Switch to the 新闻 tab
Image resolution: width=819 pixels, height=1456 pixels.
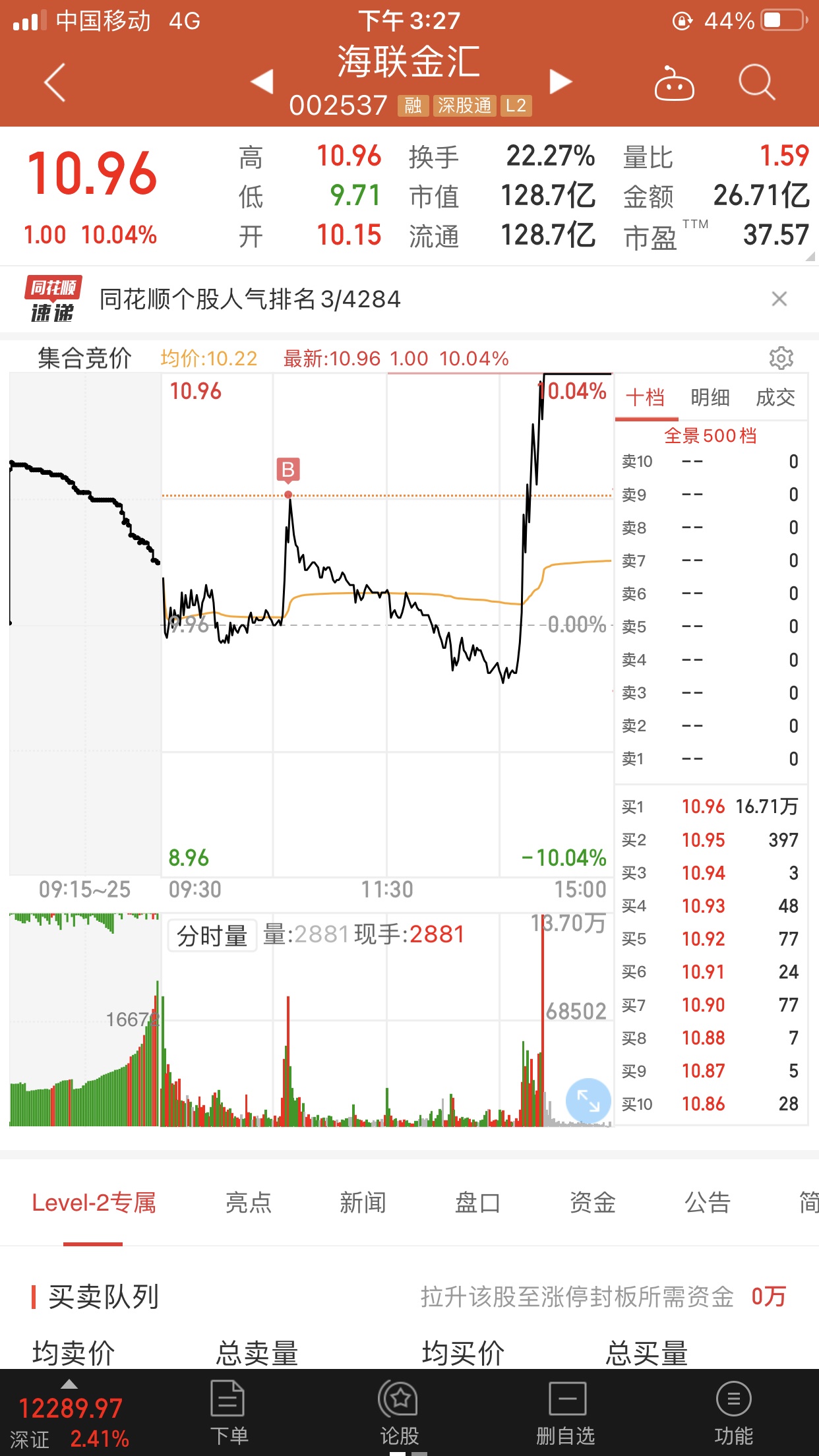[x=363, y=1203]
